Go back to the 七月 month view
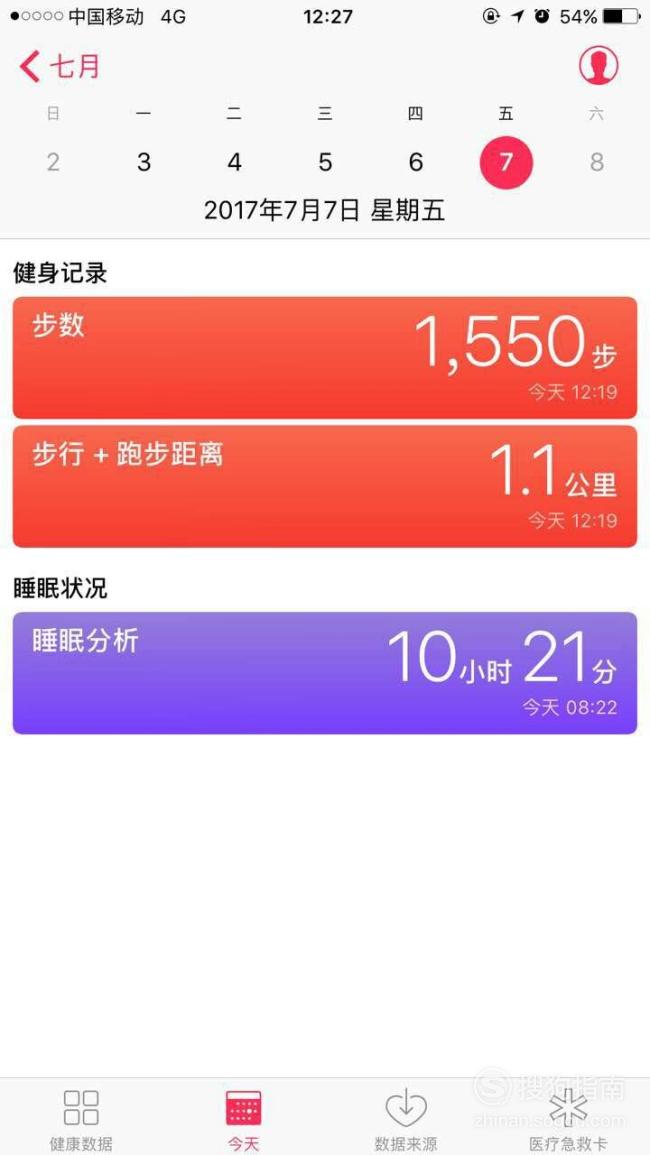The height and width of the screenshot is (1155, 650). (59, 66)
